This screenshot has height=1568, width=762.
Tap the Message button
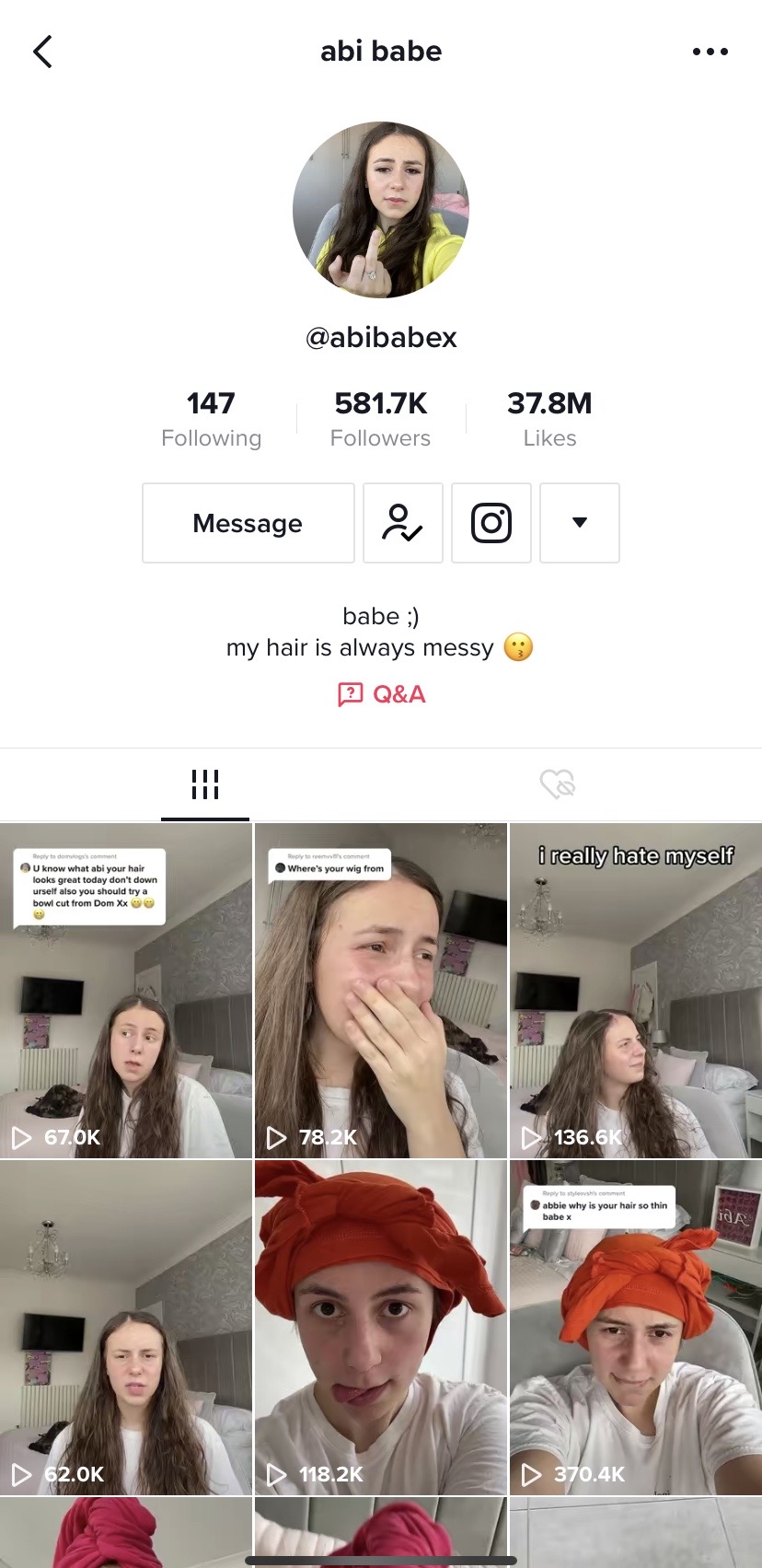[x=248, y=523]
